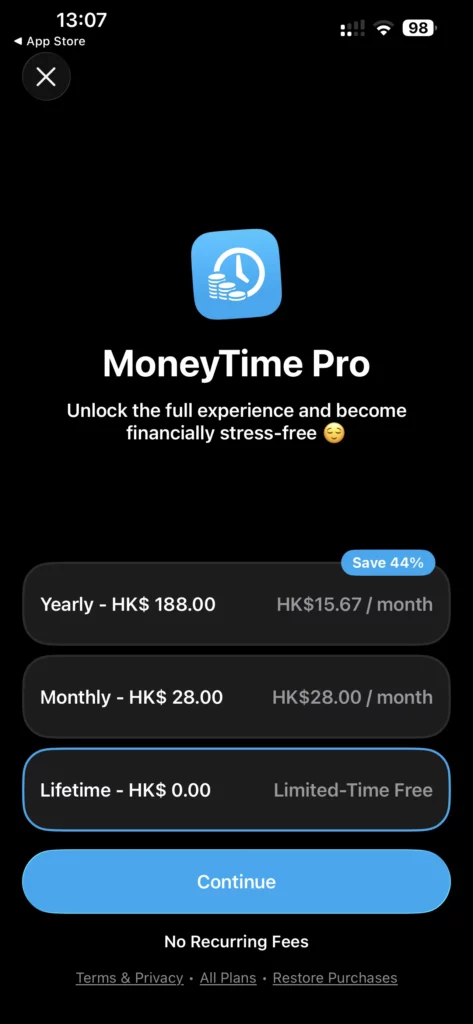Close the MoneyTime Pro paywall

tap(46, 77)
